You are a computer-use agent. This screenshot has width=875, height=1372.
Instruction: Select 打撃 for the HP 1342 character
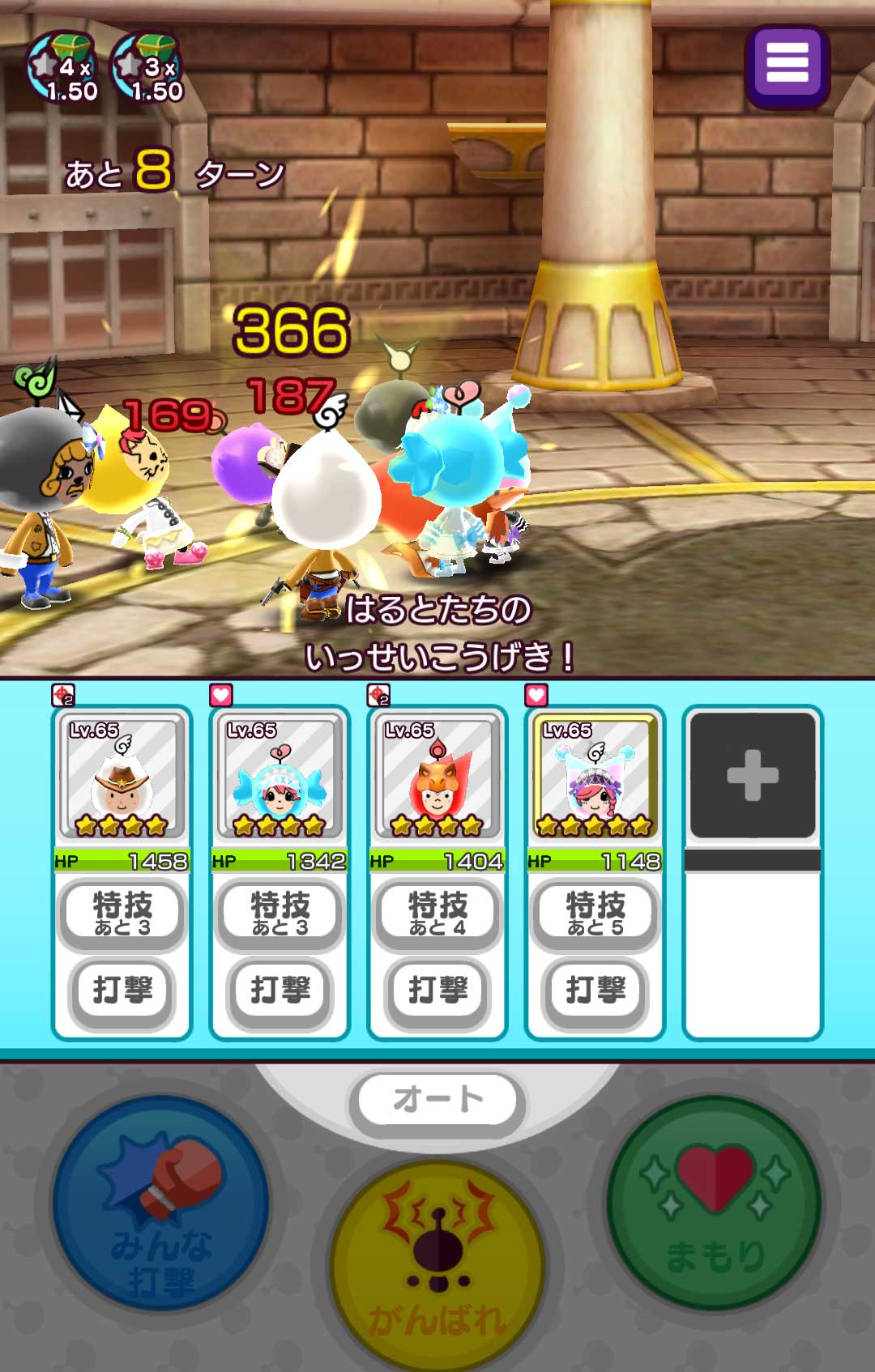[x=280, y=990]
